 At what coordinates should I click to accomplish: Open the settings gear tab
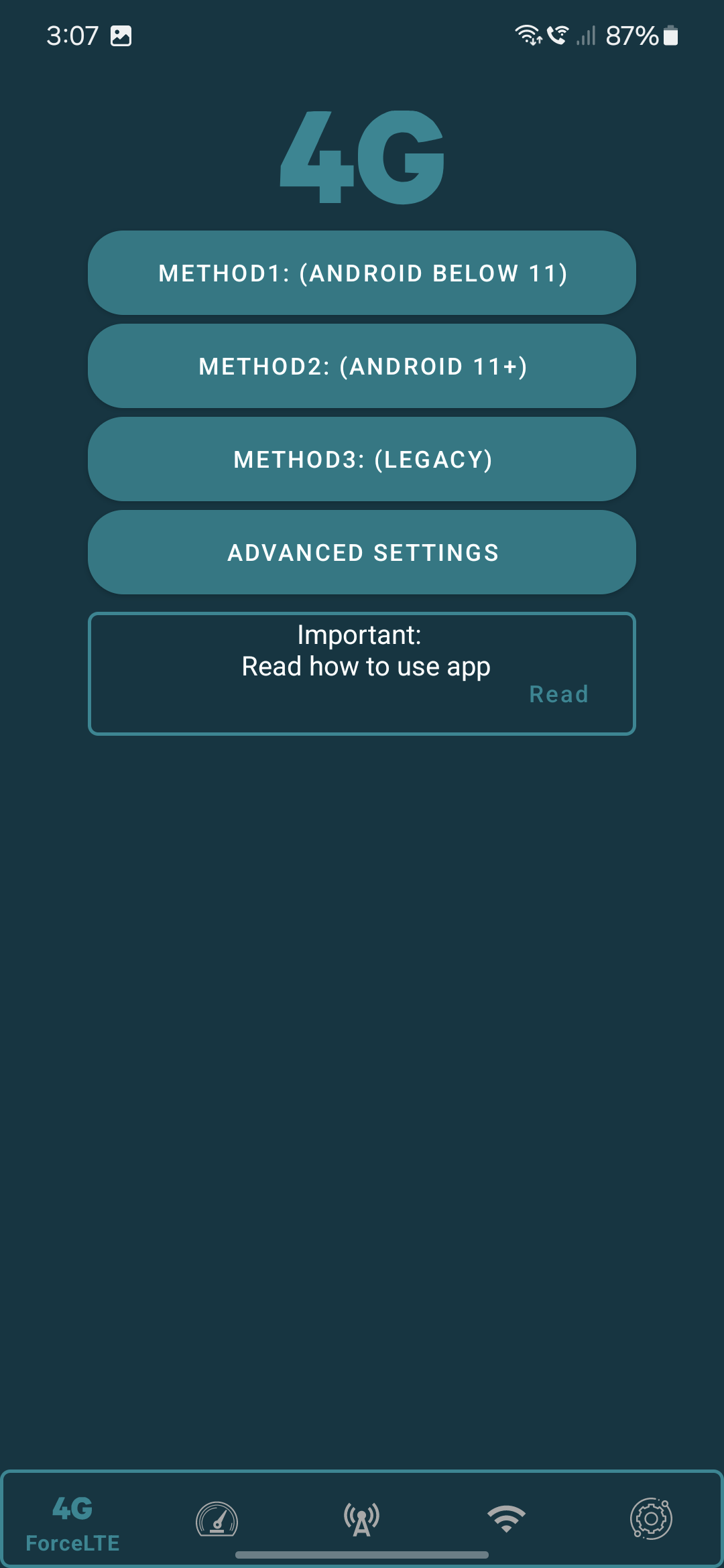click(651, 1518)
